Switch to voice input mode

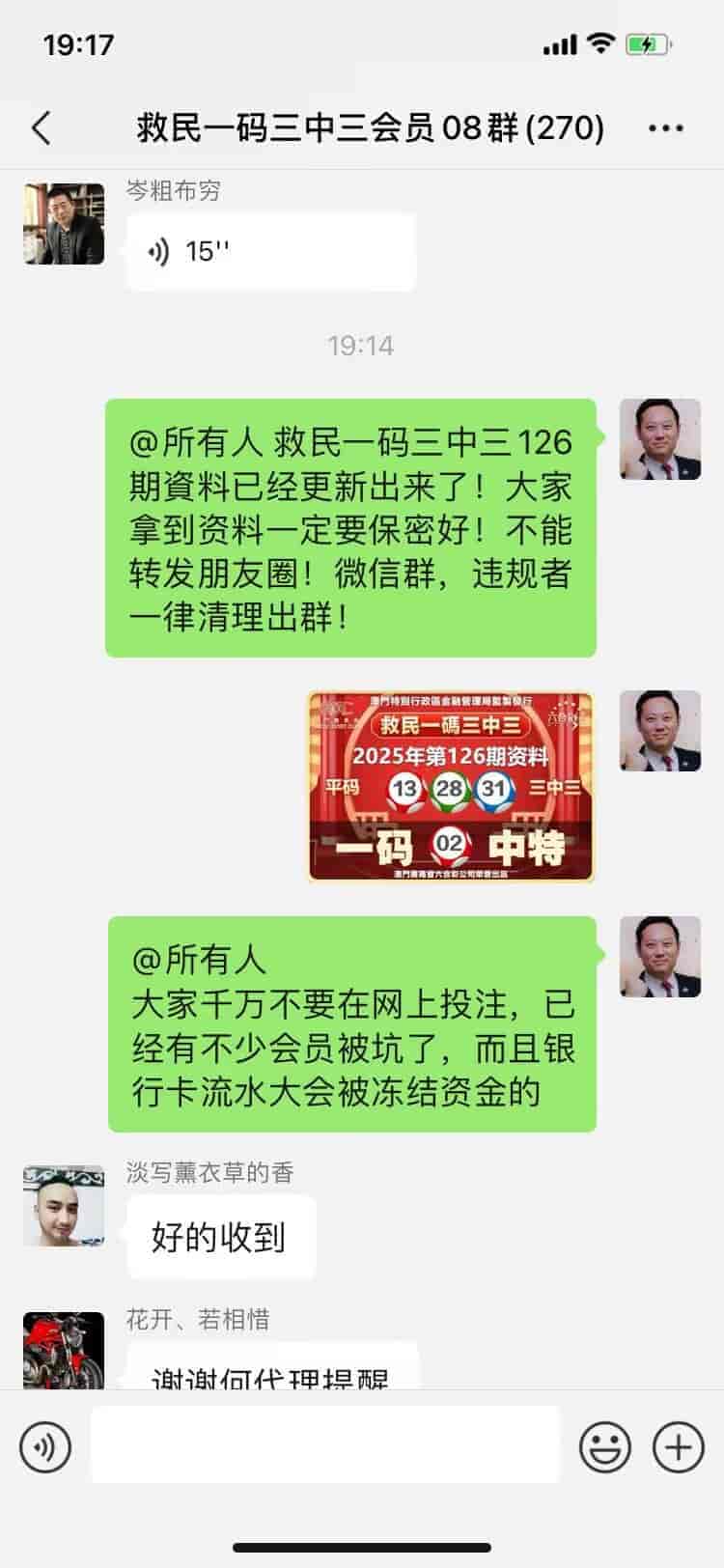(x=45, y=1447)
